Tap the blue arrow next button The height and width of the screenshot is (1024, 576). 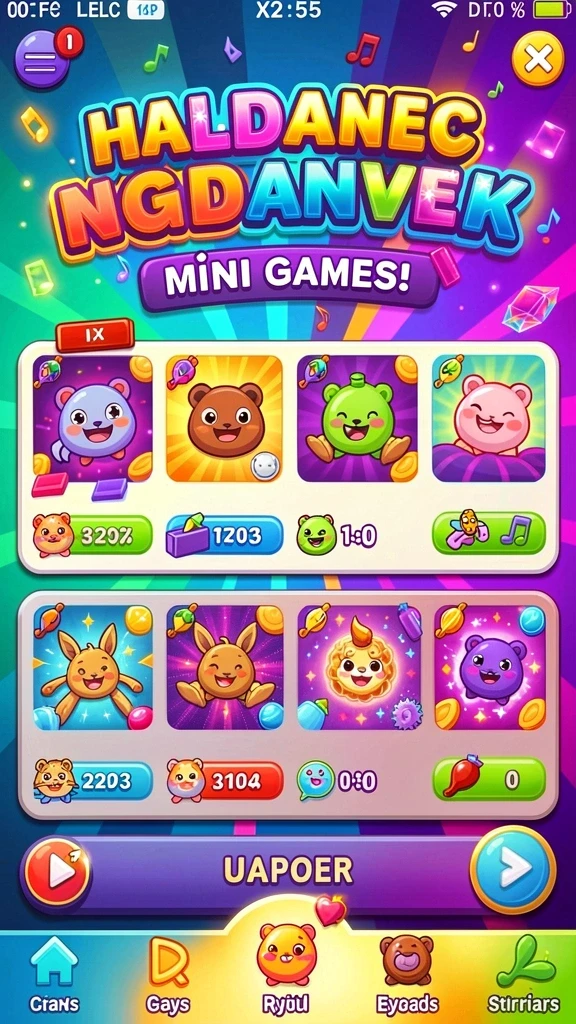click(513, 869)
